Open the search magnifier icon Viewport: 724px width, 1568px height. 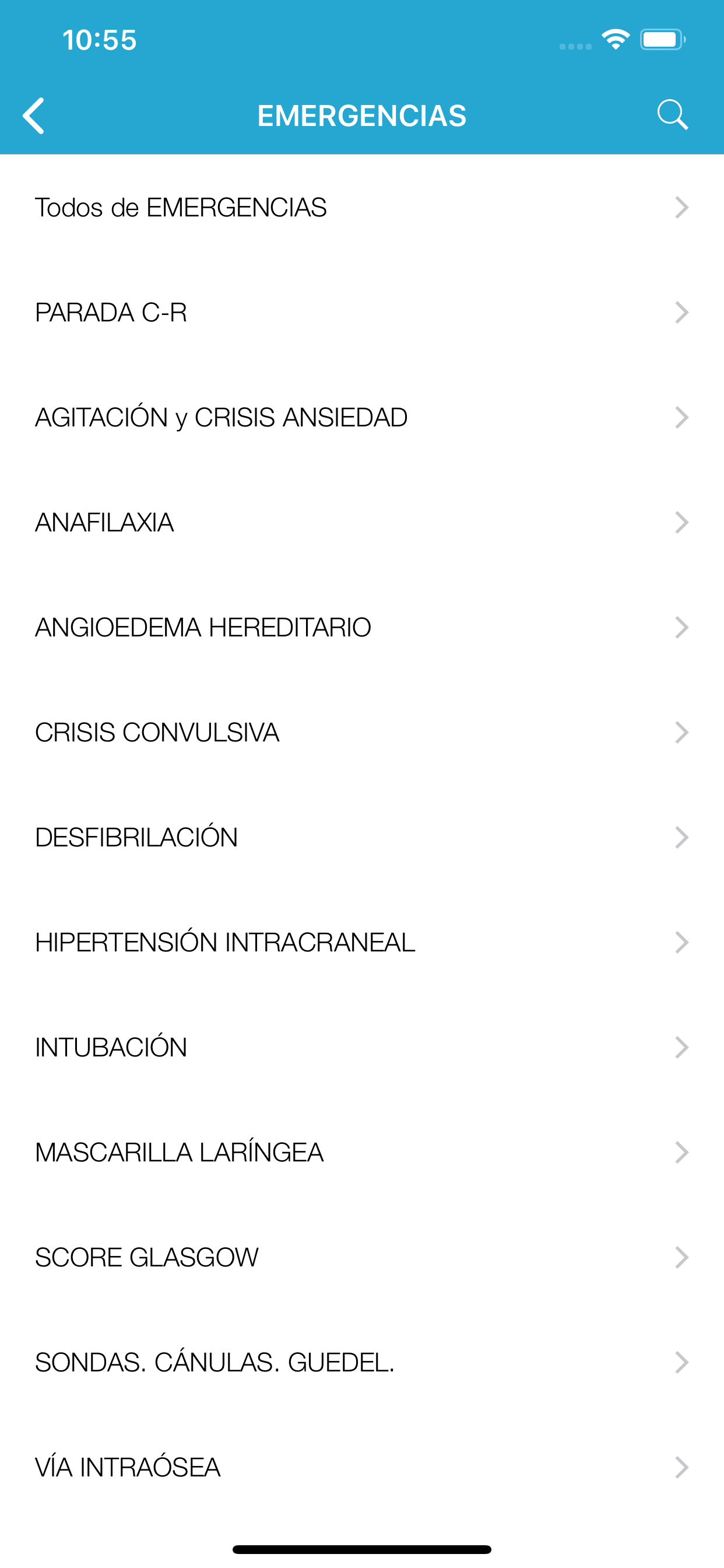click(x=672, y=115)
